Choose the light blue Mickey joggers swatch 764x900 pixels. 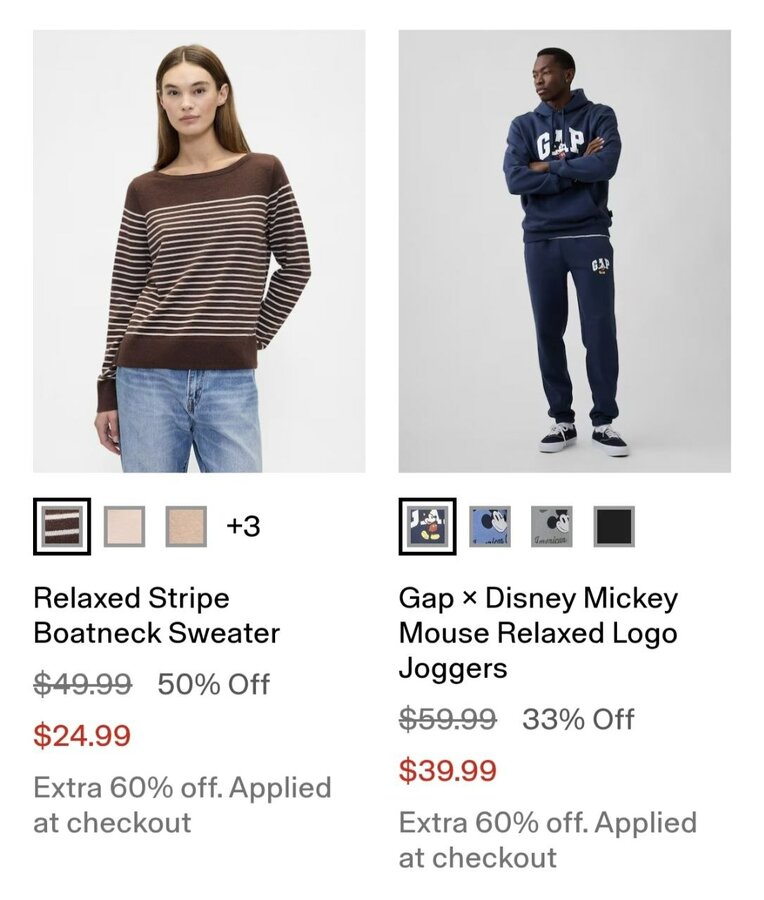[x=490, y=526]
